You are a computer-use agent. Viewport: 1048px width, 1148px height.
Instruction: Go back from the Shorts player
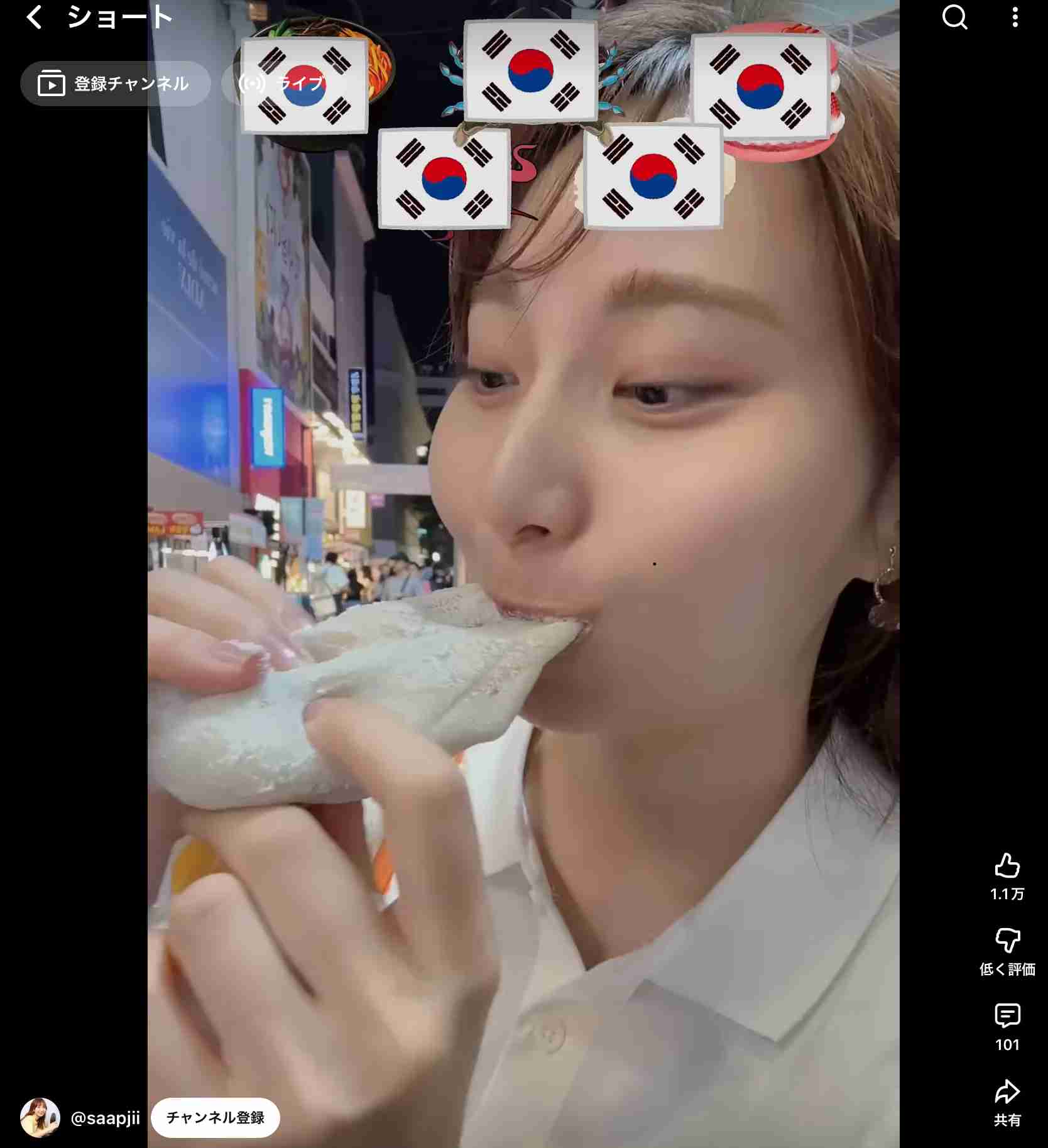pyautogui.click(x=35, y=18)
